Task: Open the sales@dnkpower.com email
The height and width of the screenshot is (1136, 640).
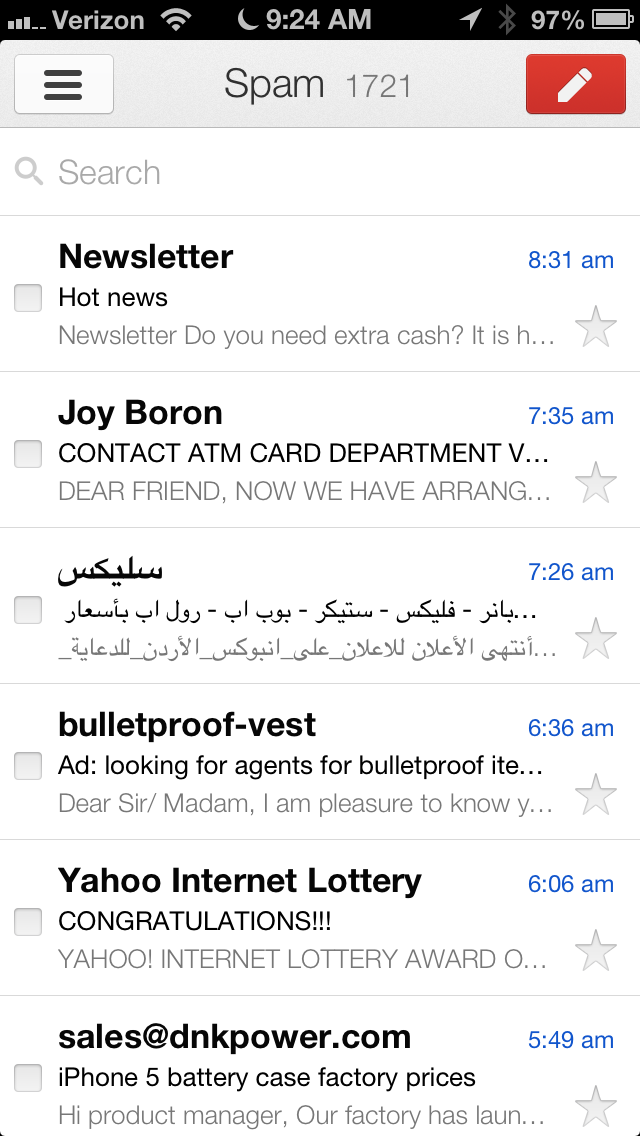Action: (320, 1066)
